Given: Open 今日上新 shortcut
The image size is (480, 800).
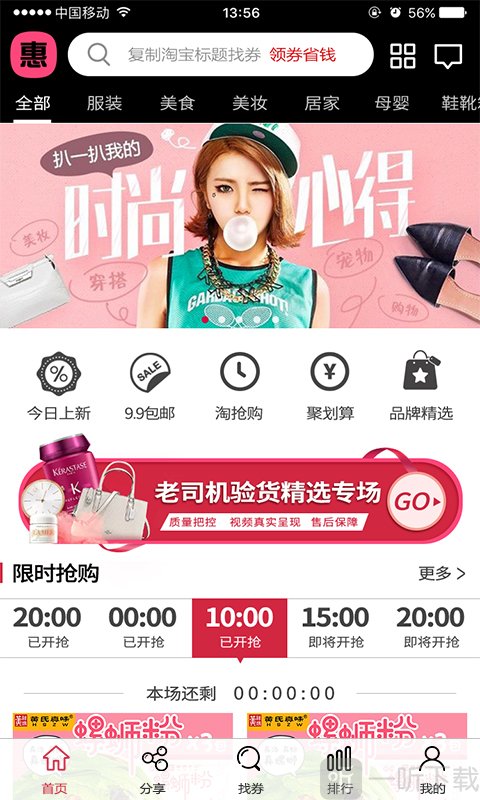Looking at the screenshot, I should [59, 386].
